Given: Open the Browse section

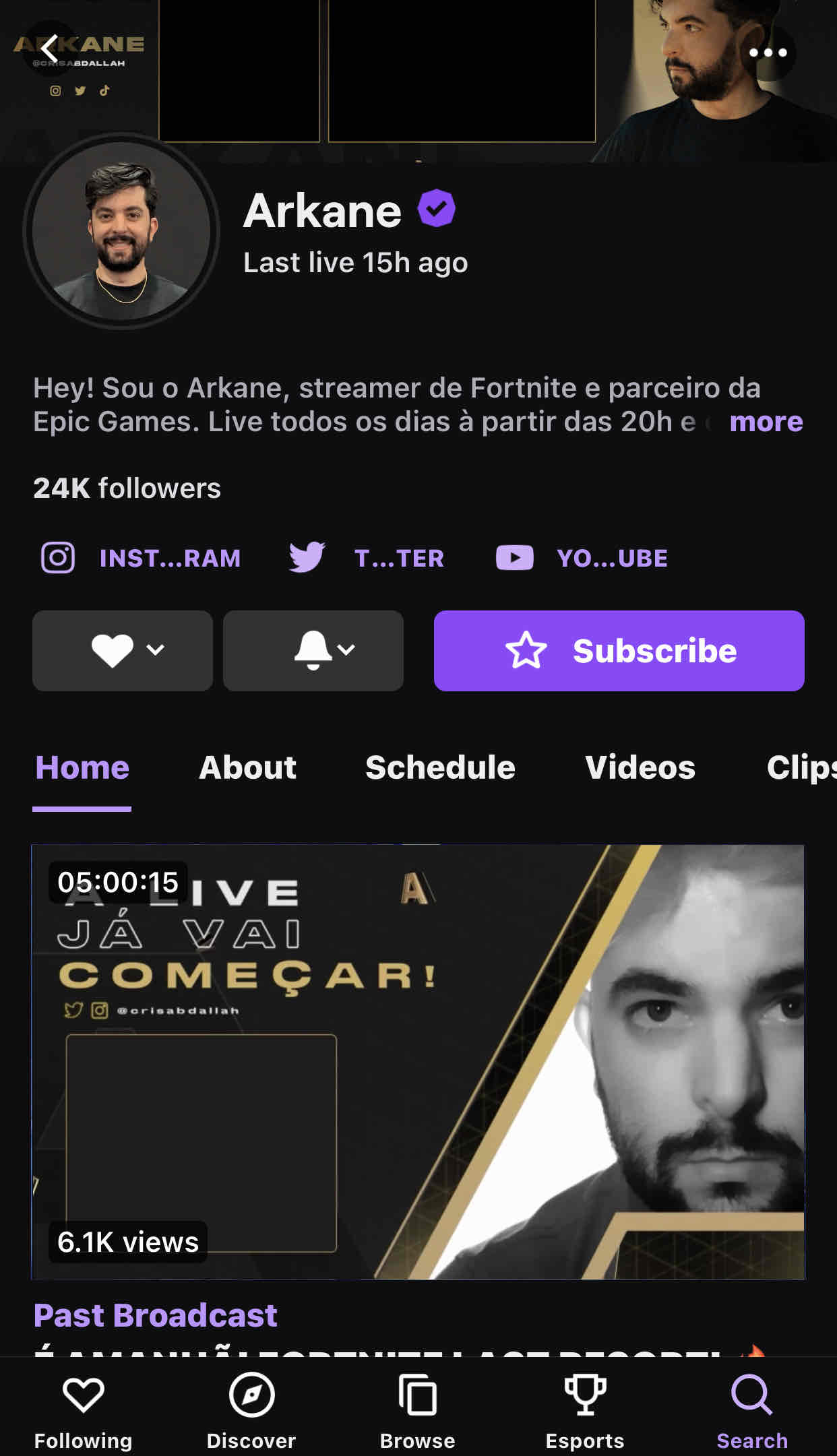Looking at the screenshot, I should 418,1410.
